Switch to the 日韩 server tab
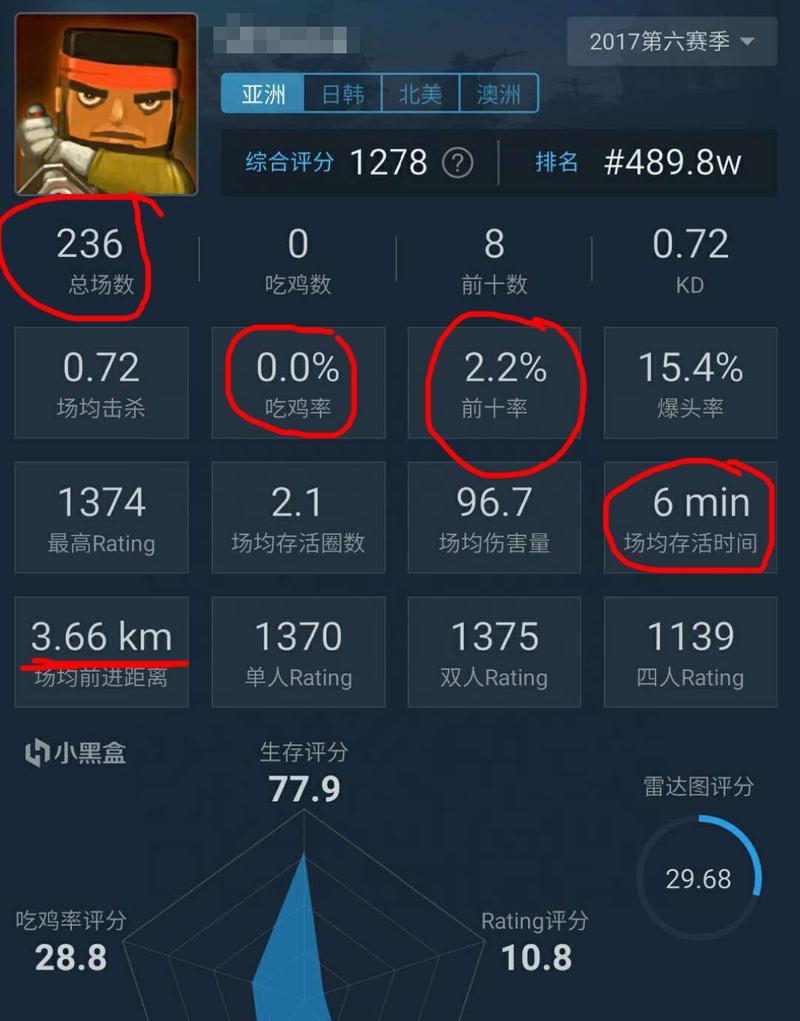 point(342,95)
